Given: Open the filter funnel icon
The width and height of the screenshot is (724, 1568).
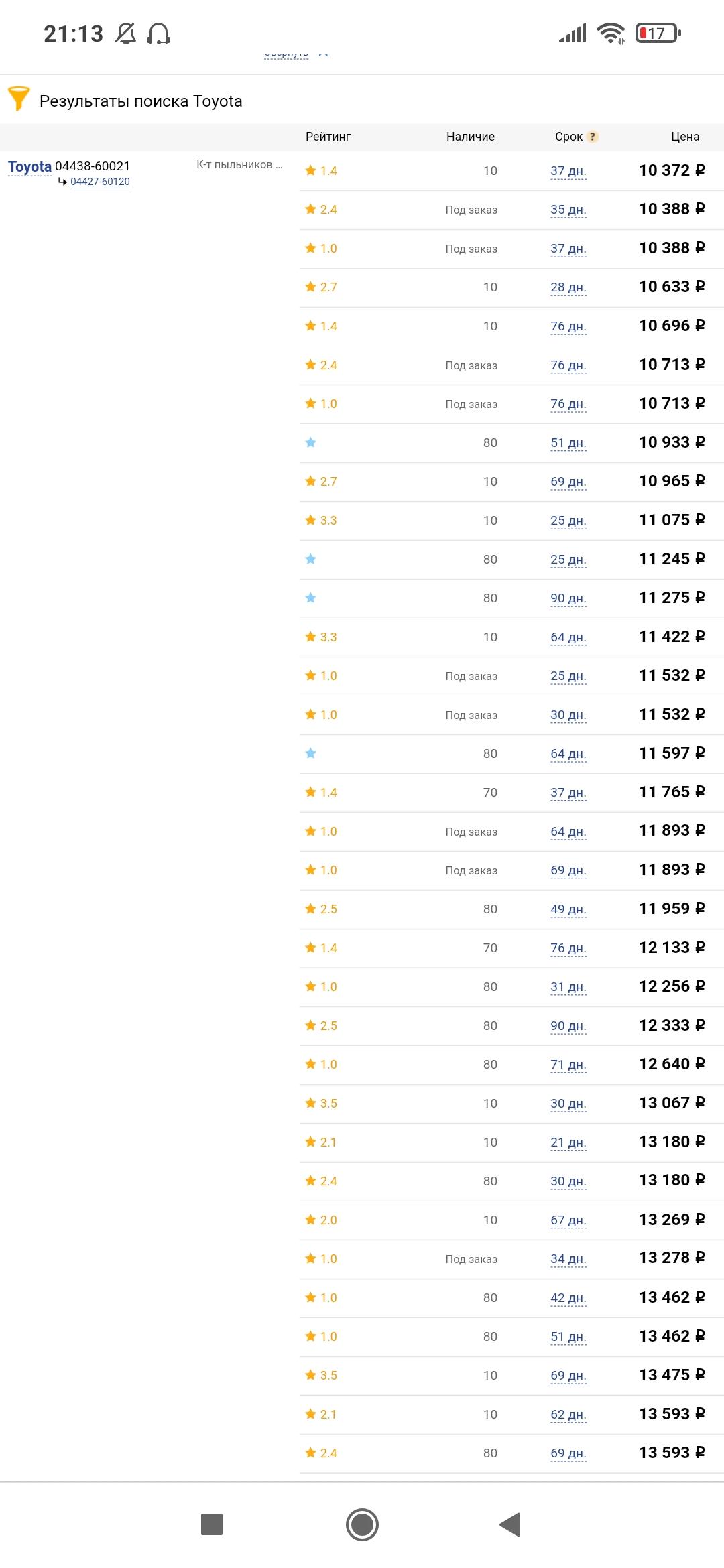Looking at the screenshot, I should [19, 99].
